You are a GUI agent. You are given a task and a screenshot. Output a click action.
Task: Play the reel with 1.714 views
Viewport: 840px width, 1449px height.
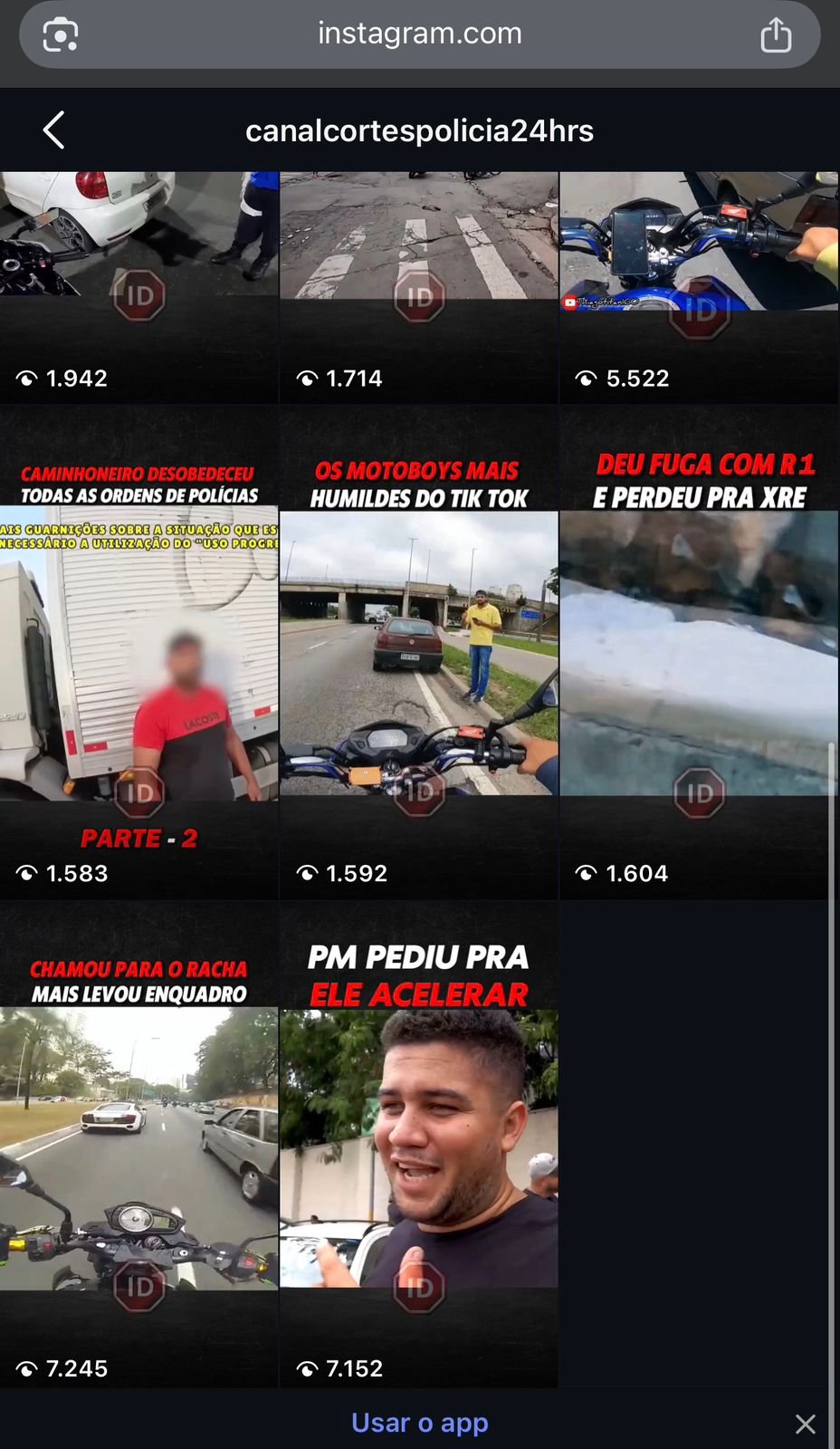click(x=419, y=286)
